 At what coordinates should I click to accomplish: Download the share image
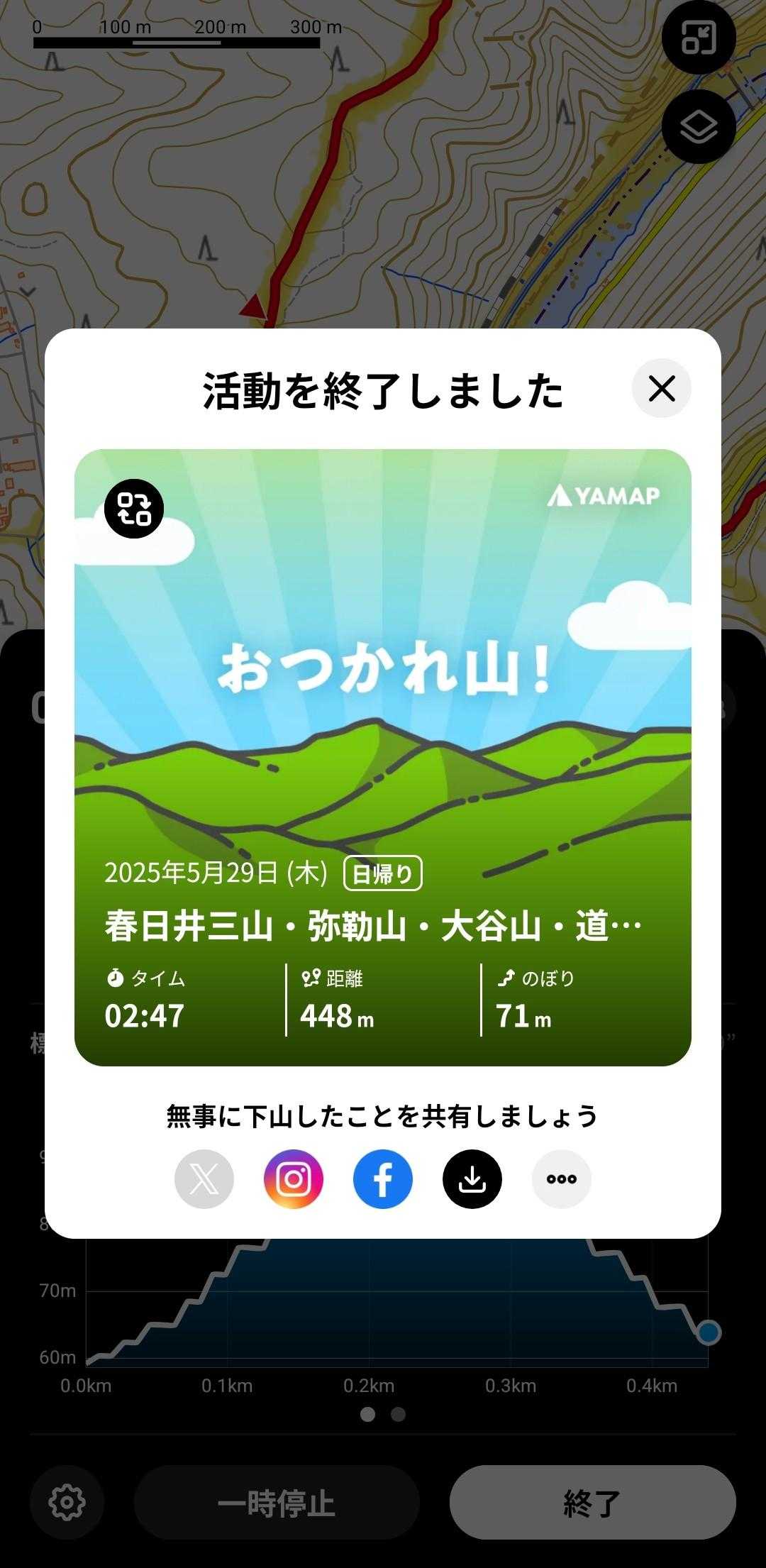(472, 1179)
